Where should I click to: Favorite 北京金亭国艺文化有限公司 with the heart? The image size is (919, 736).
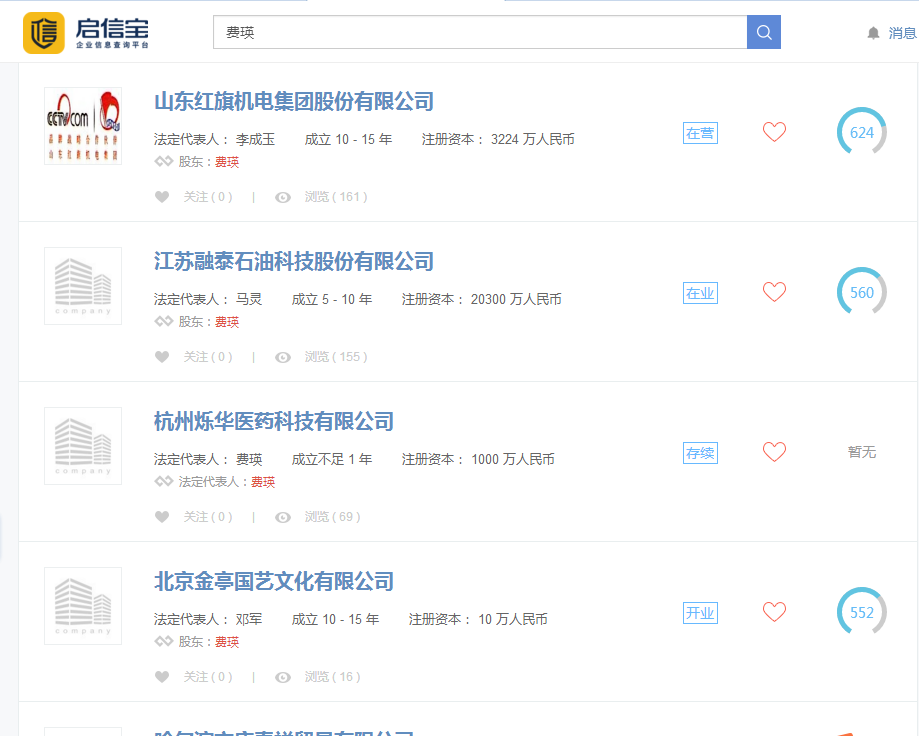point(774,612)
